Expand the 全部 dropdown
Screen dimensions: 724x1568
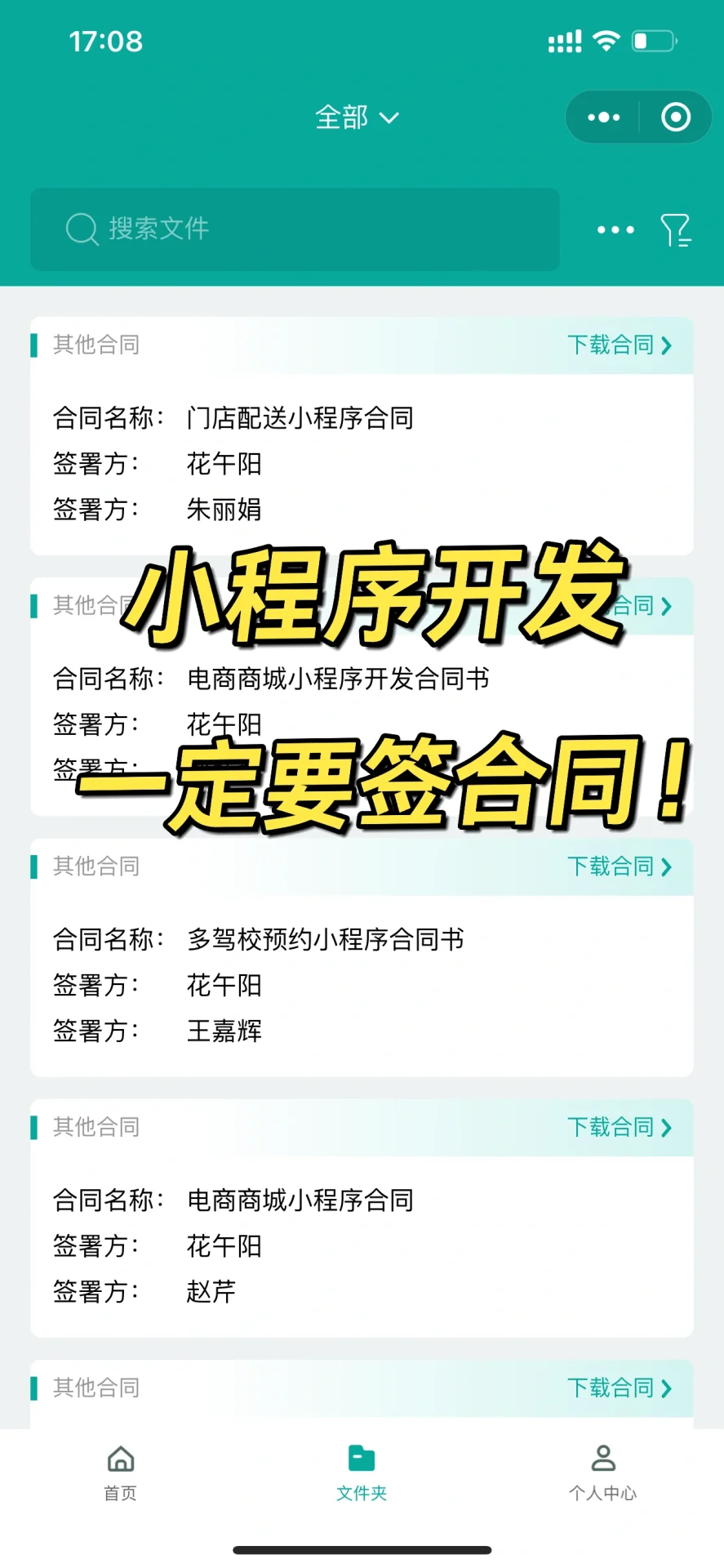coord(357,118)
